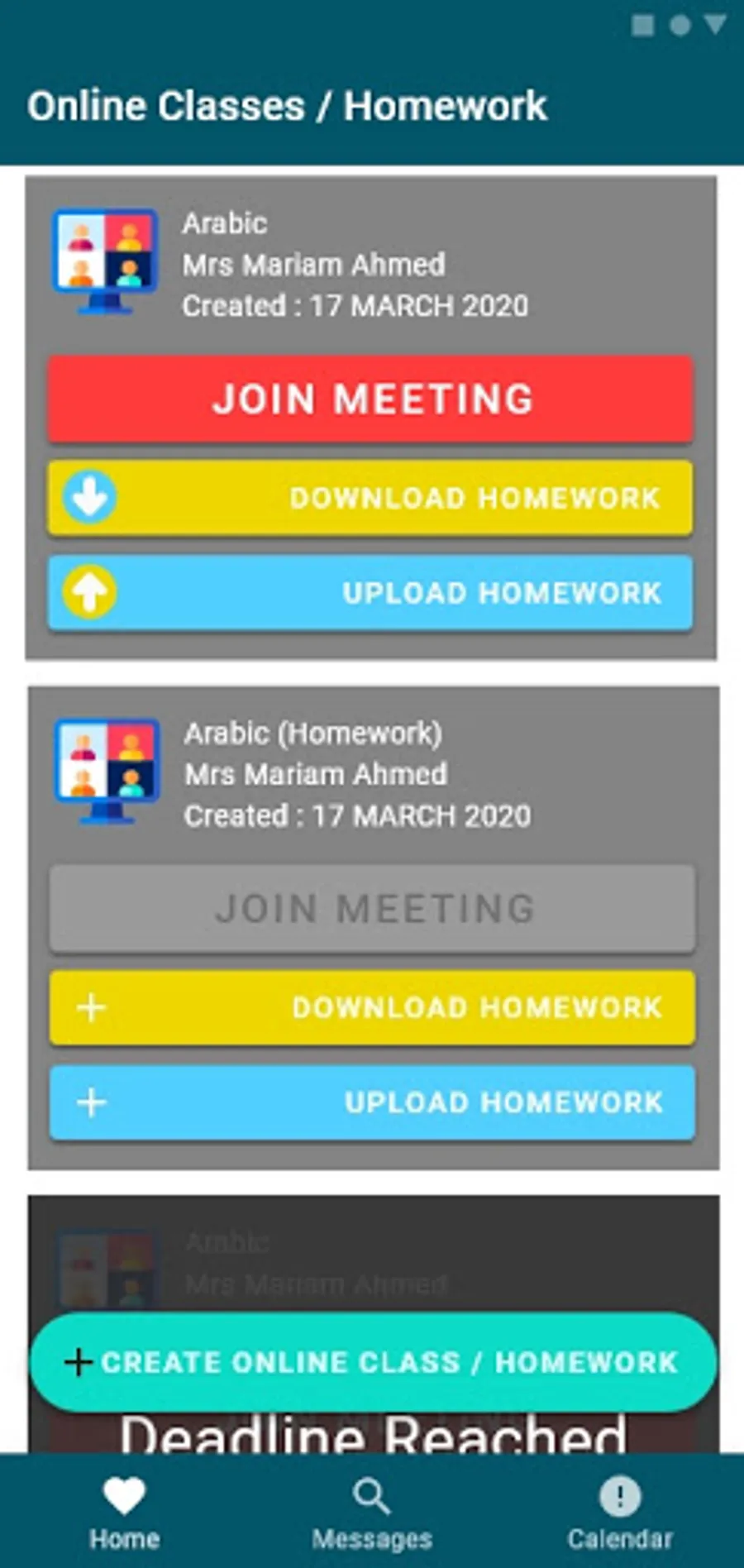Create a new online class / homework
This screenshot has height=1568, width=744.
coord(374,1362)
